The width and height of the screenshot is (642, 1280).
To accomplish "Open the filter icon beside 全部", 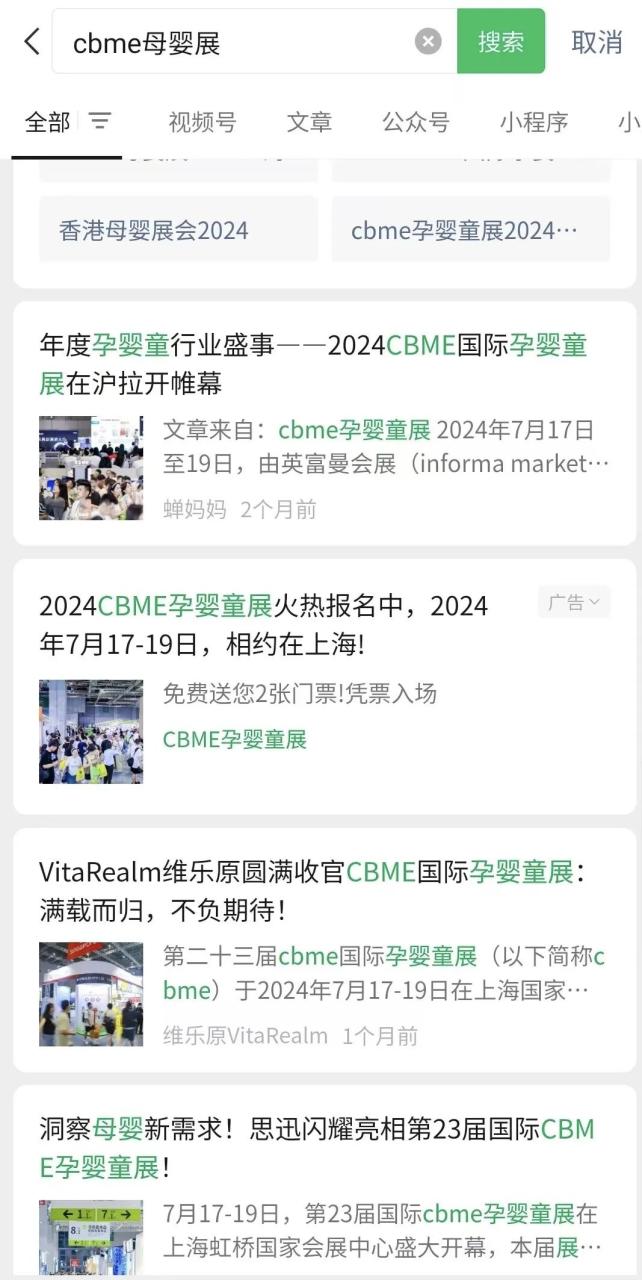I will point(100,122).
